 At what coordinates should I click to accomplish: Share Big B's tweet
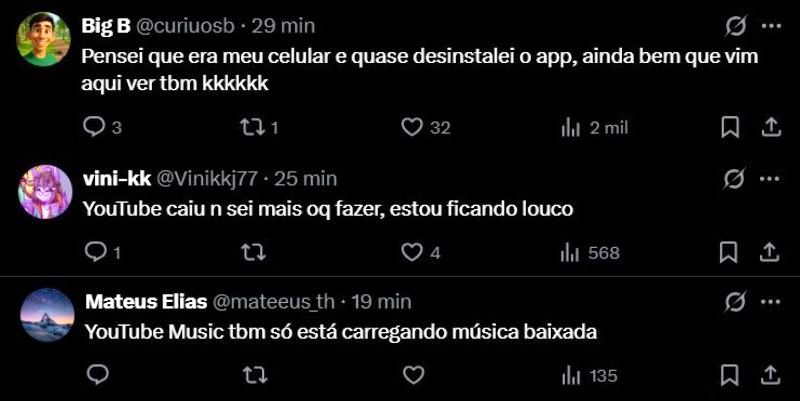point(771,127)
